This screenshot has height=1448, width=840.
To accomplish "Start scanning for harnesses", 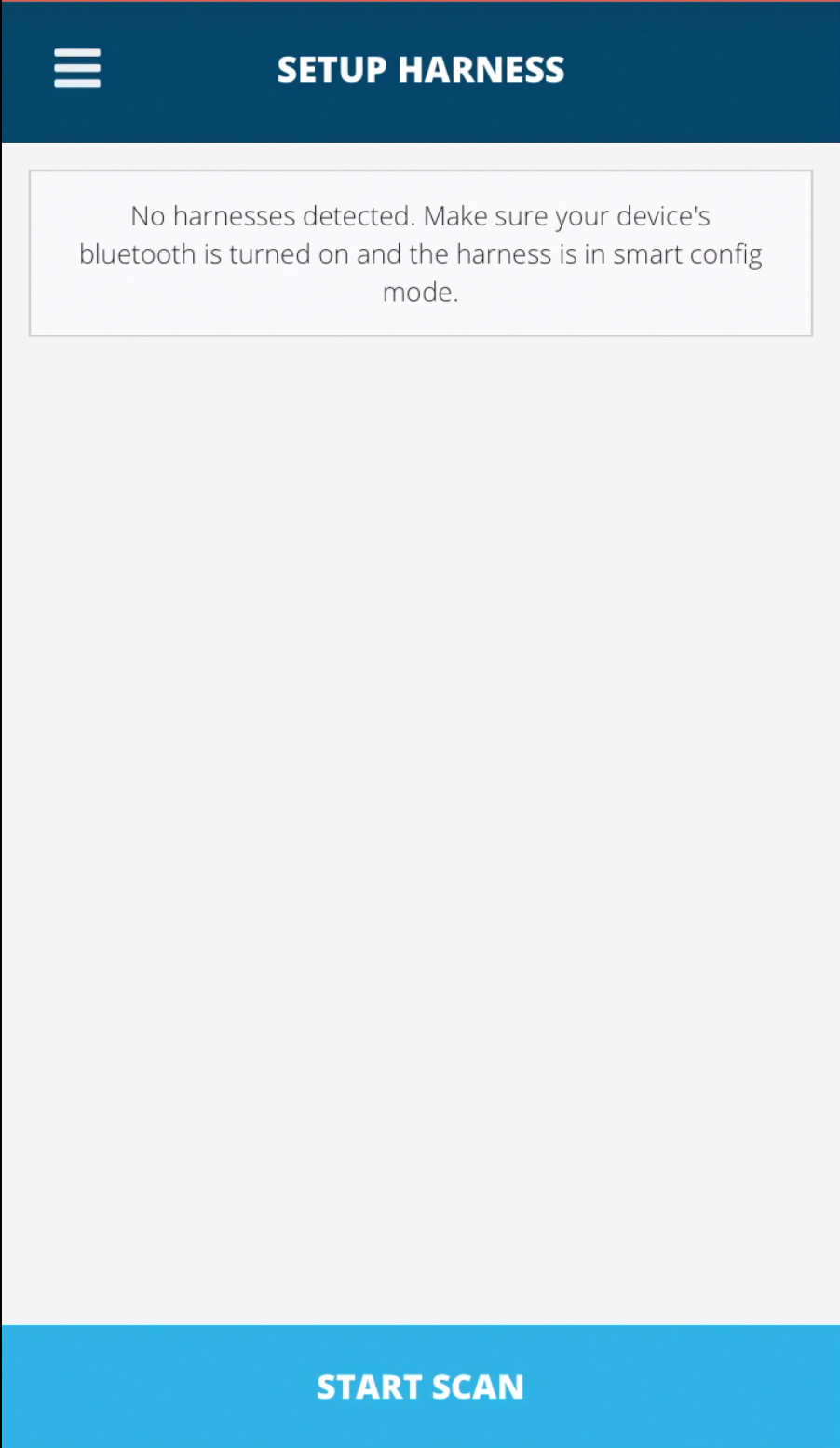I will tap(420, 1386).
